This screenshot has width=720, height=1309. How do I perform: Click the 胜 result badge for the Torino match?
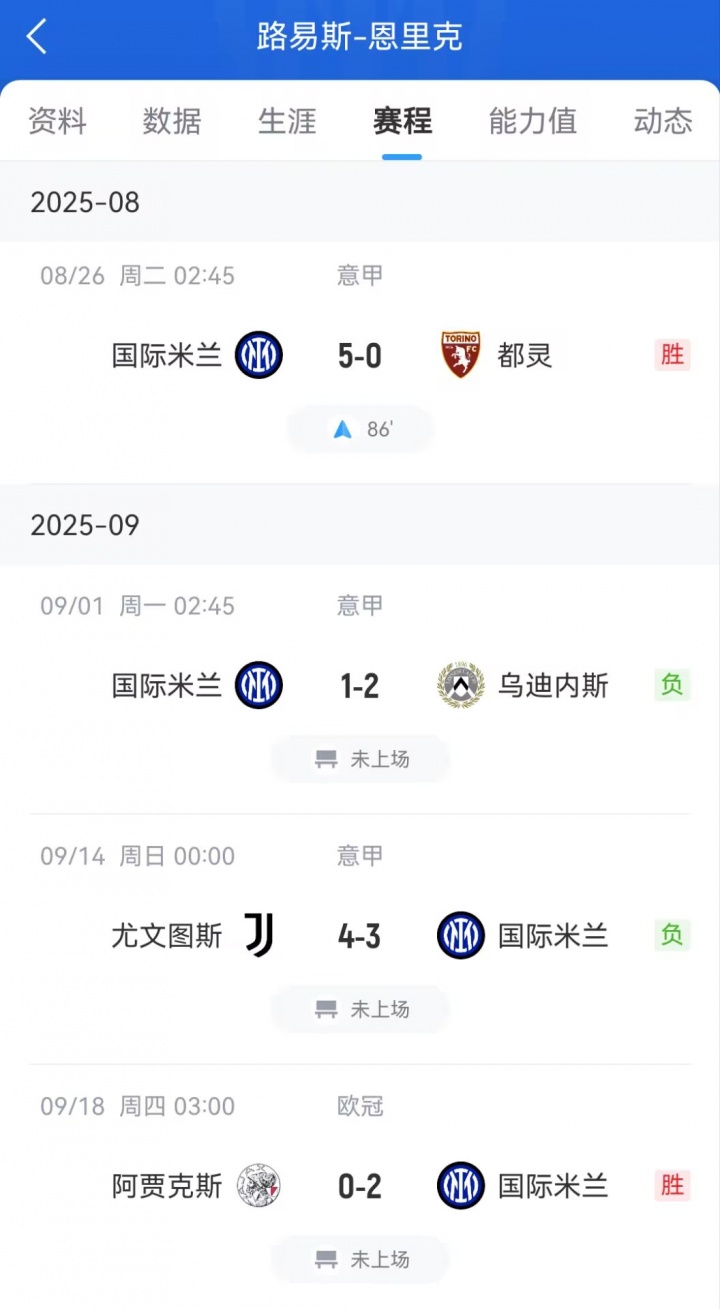[x=671, y=355]
